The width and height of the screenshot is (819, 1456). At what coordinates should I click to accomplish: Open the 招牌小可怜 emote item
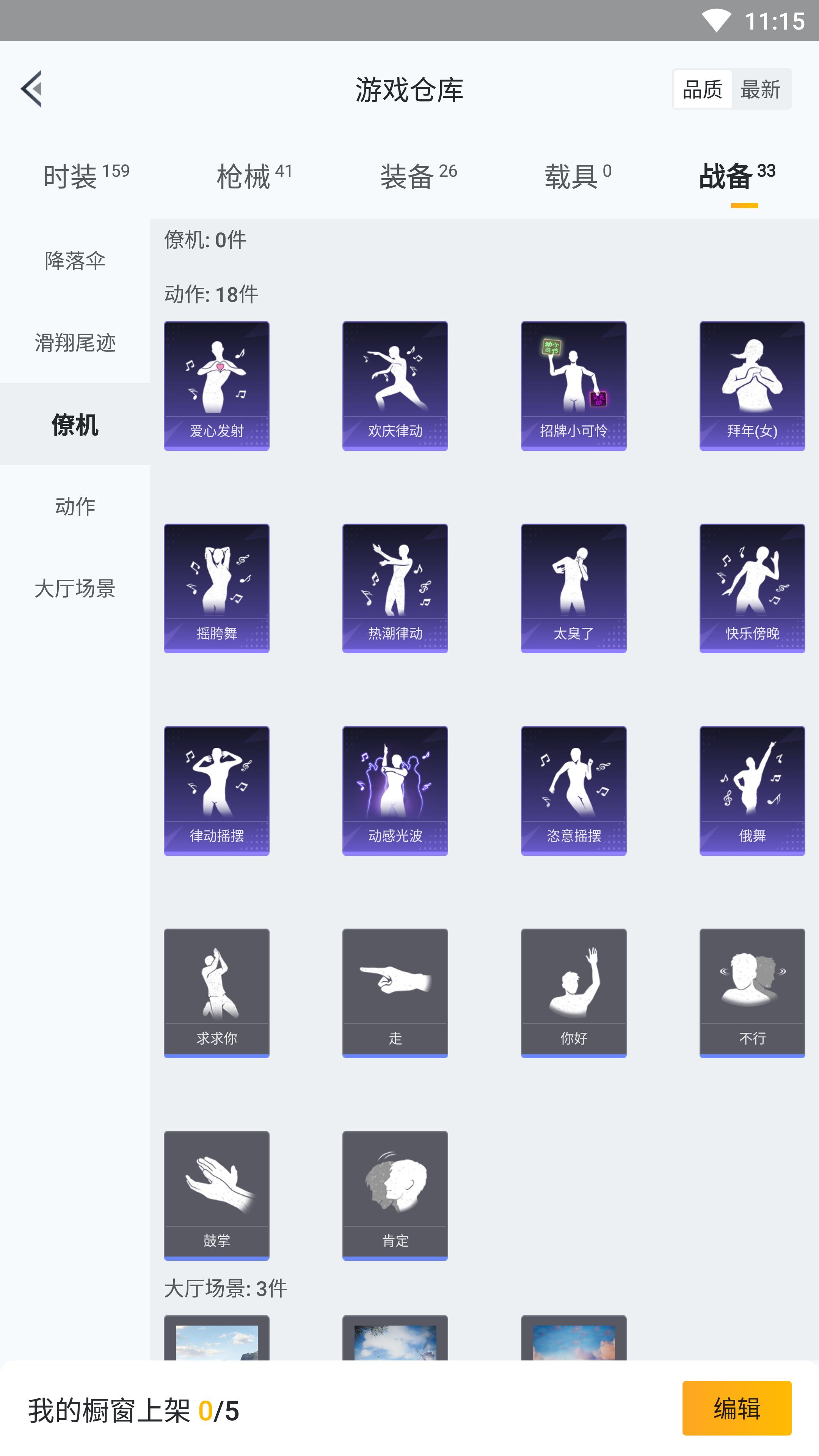pyautogui.click(x=573, y=386)
